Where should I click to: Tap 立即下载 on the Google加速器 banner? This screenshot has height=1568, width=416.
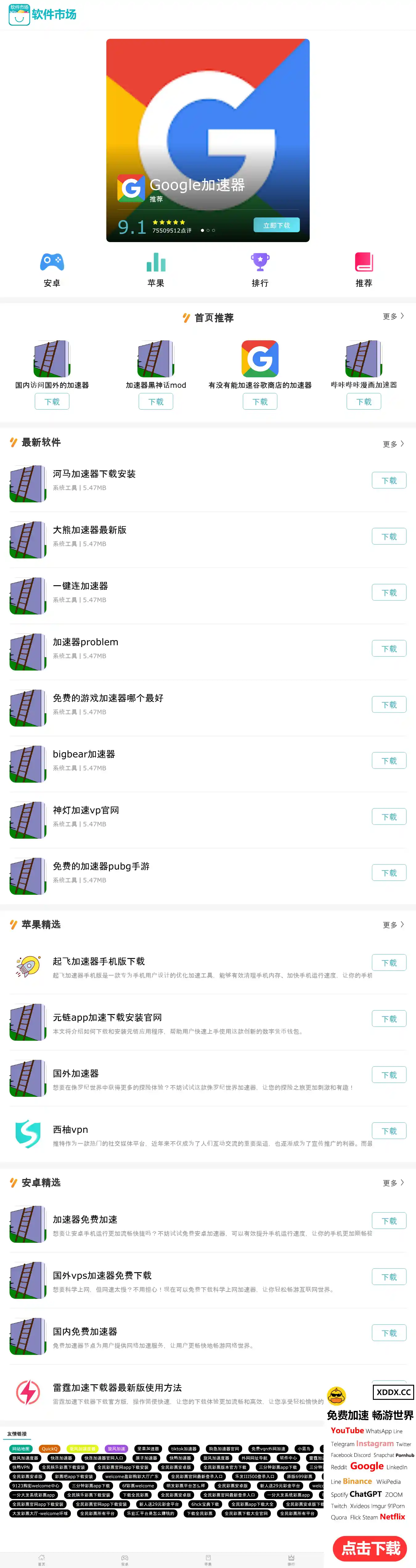pos(276,225)
